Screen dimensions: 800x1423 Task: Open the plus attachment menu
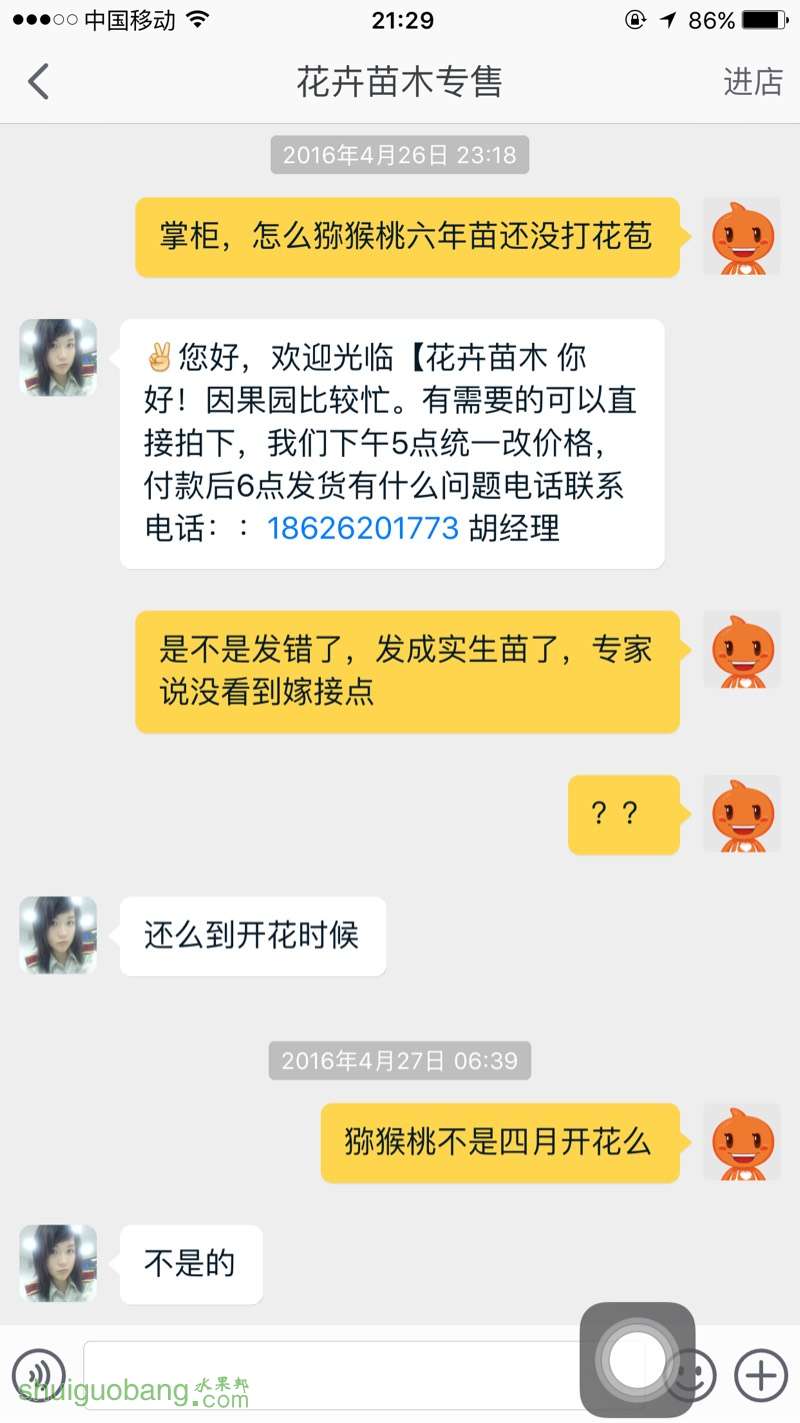tap(761, 1375)
